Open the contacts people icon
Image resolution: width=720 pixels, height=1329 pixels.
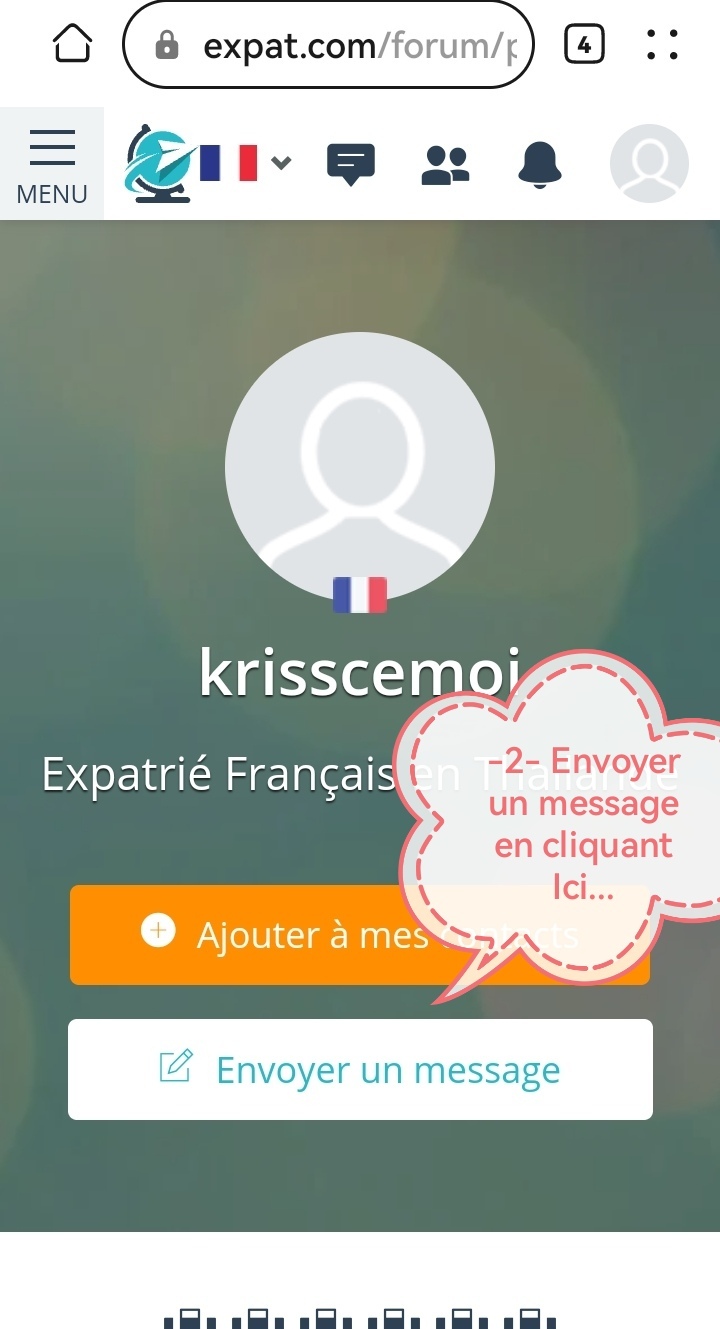(x=445, y=164)
